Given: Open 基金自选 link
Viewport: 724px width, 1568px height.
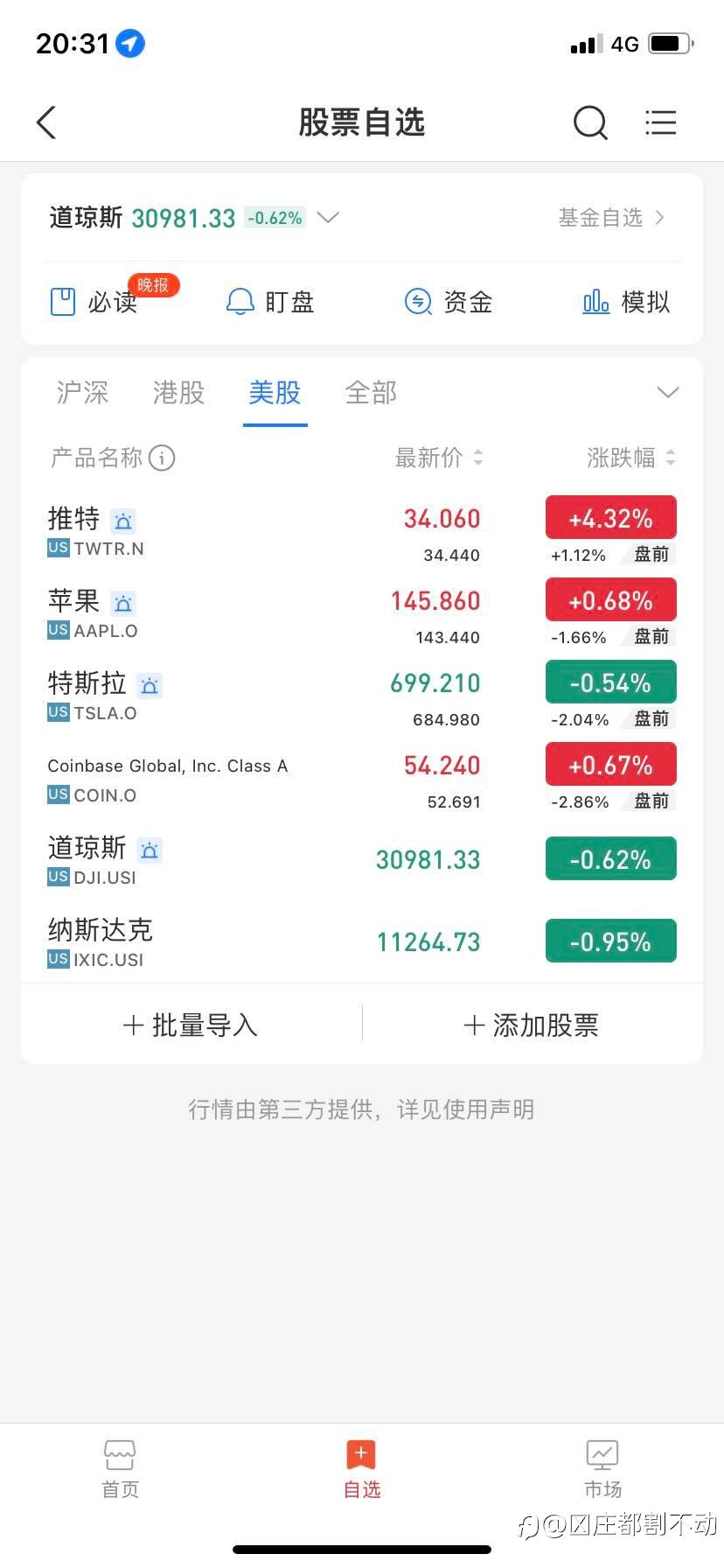Looking at the screenshot, I should (611, 217).
